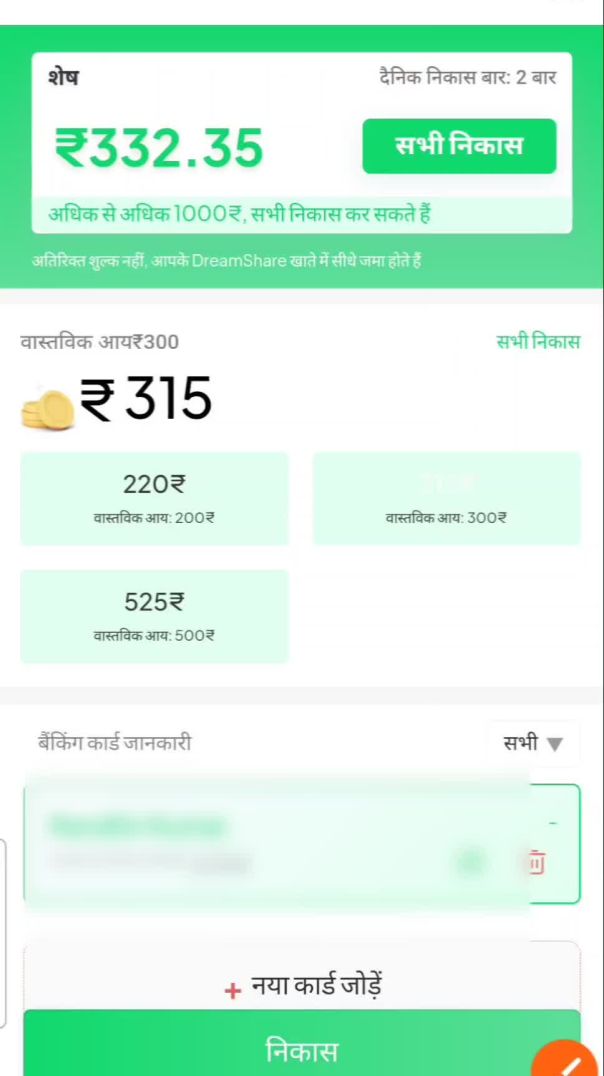
Task: Select the 220₹ withdrawal amount
Action: coord(154,498)
